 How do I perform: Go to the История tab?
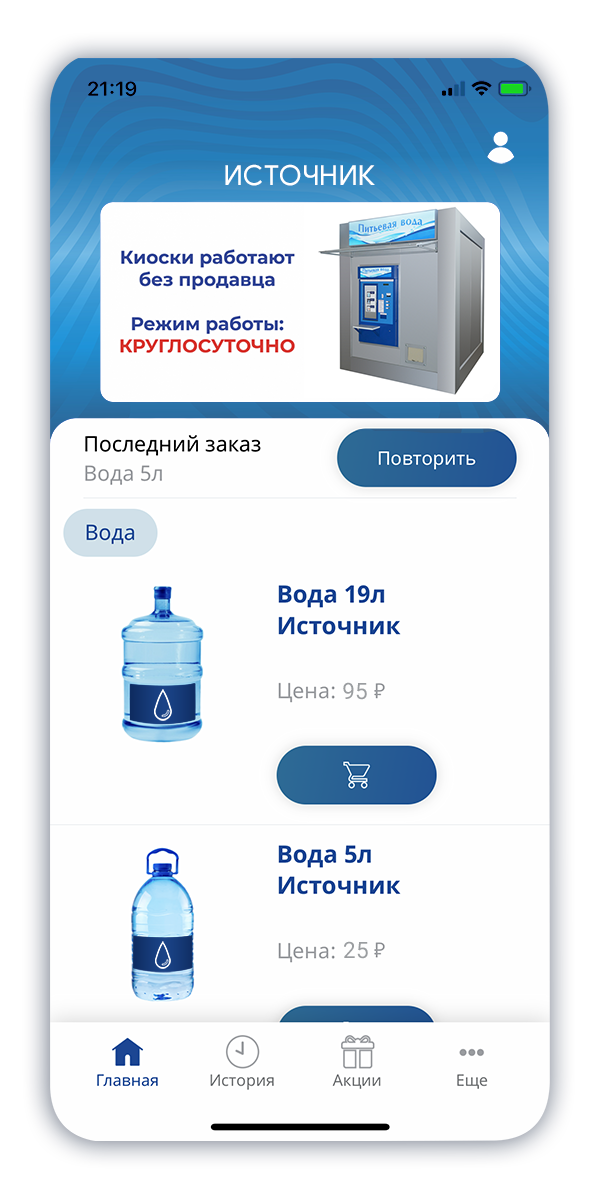[242, 1063]
